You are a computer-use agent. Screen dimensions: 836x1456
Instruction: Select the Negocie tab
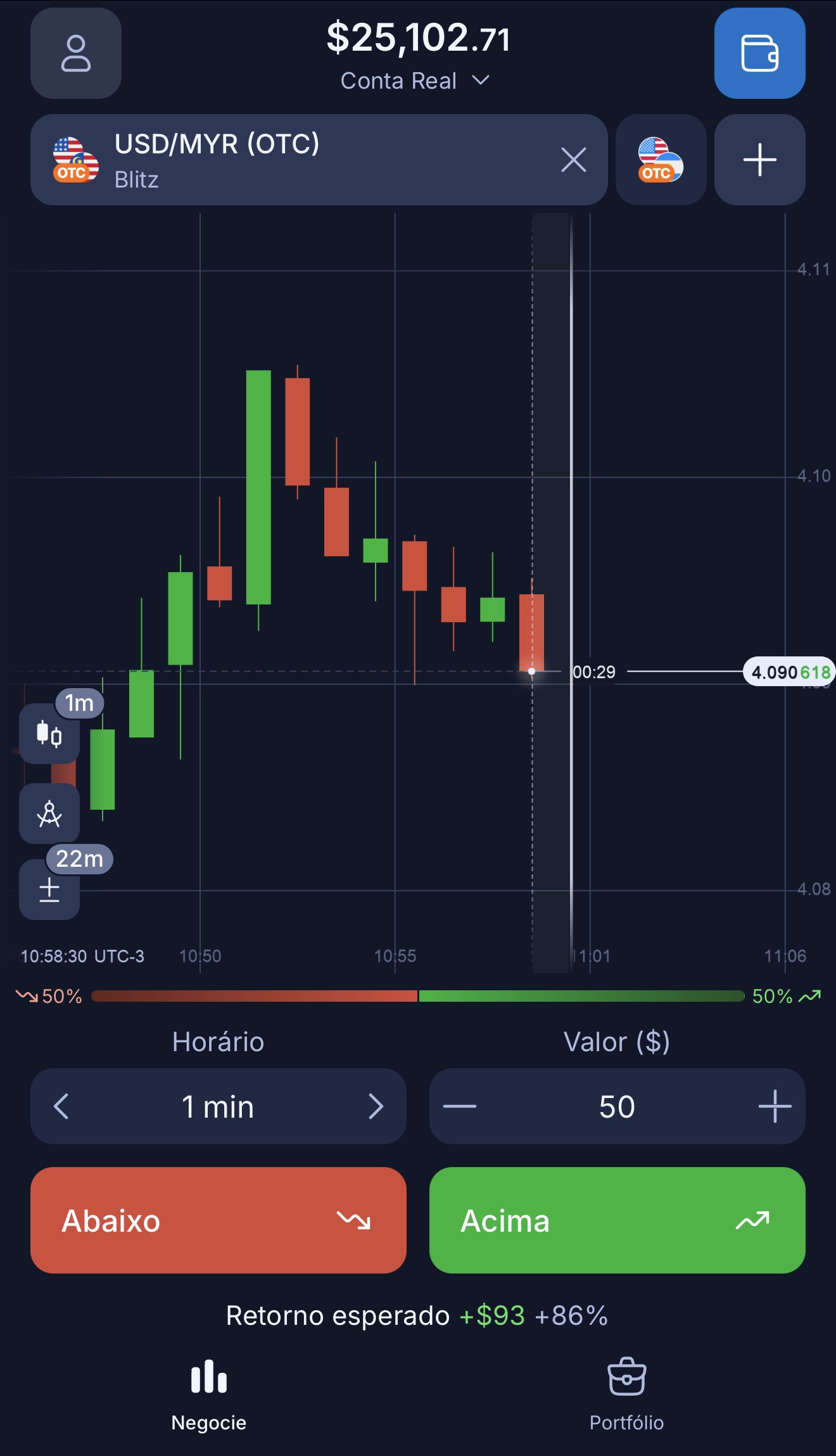(209, 1394)
